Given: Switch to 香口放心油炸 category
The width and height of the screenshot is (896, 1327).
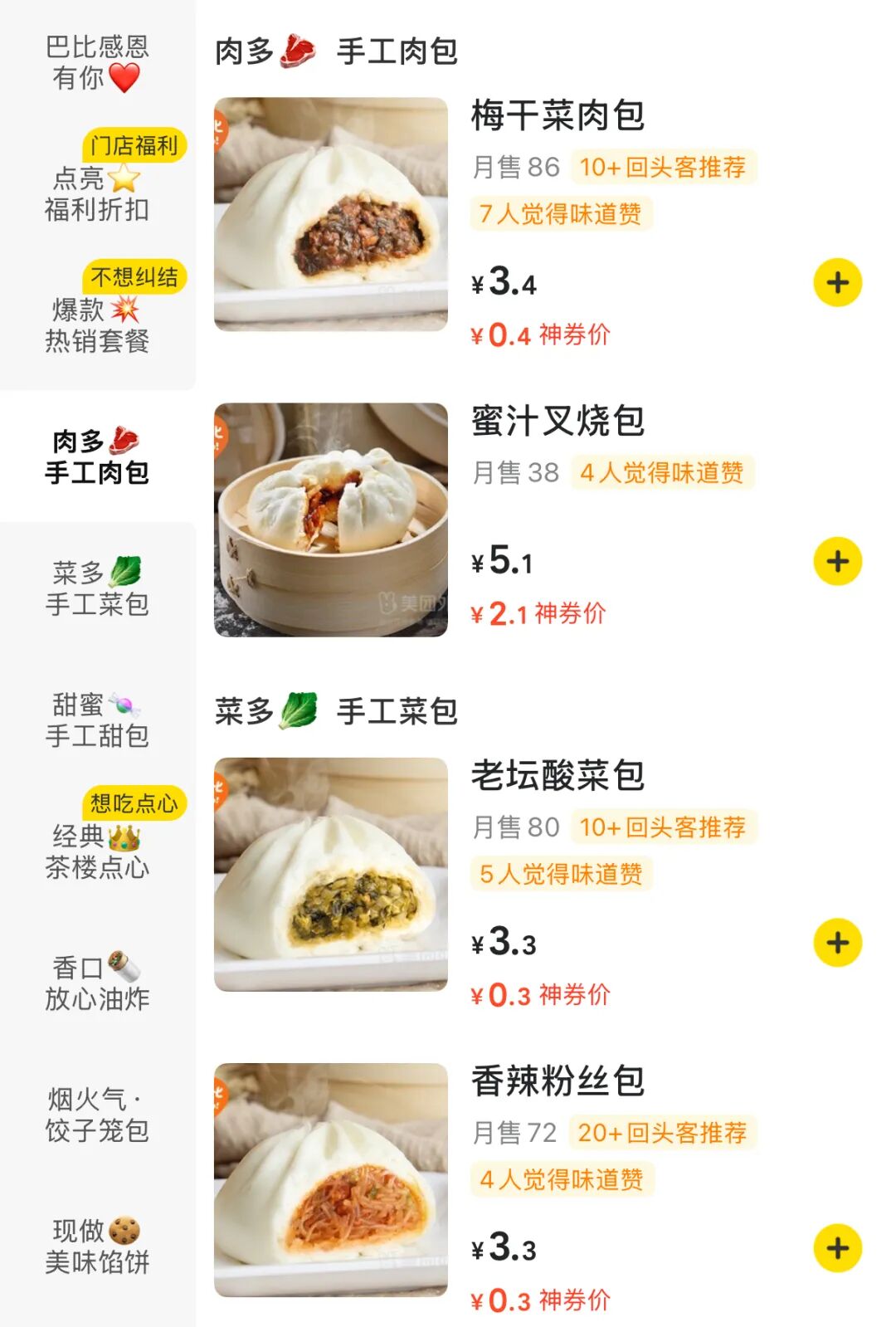Looking at the screenshot, I should tap(97, 983).
